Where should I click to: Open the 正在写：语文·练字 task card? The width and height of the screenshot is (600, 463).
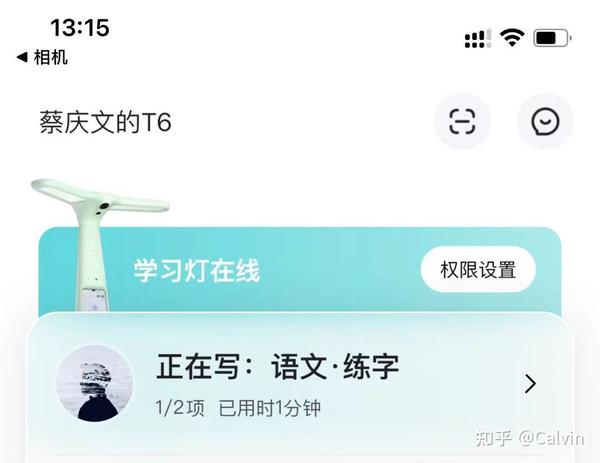pyautogui.click(x=300, y=383)
